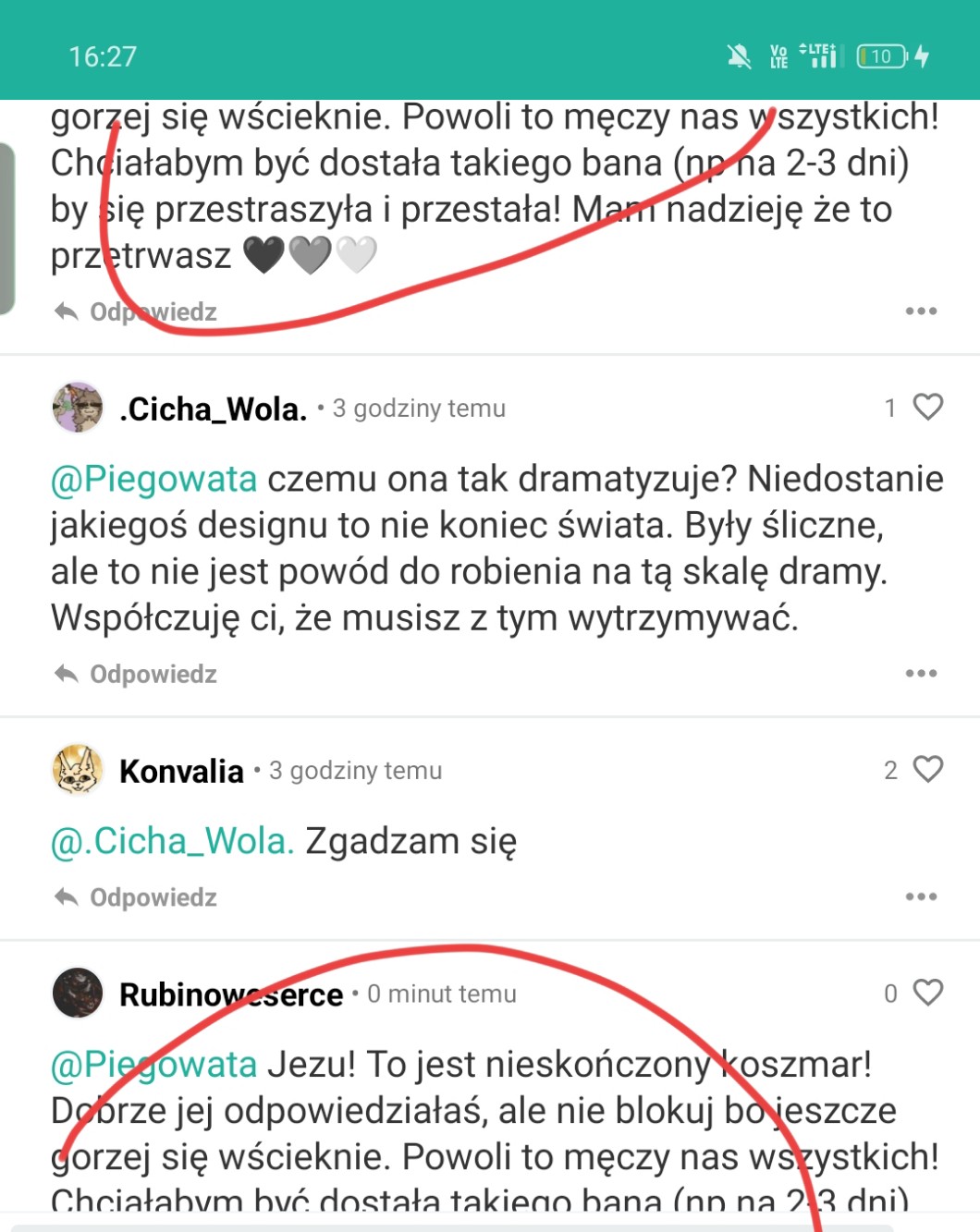Open Rubinoweserce's profile avatar
Screen dimensions: 980x1232
78,994
